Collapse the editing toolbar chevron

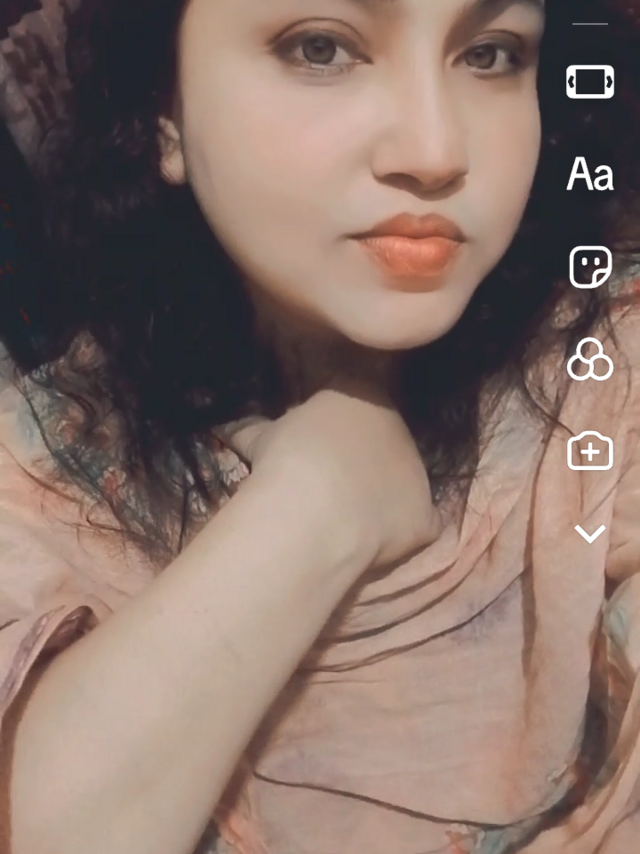(590, 534)
